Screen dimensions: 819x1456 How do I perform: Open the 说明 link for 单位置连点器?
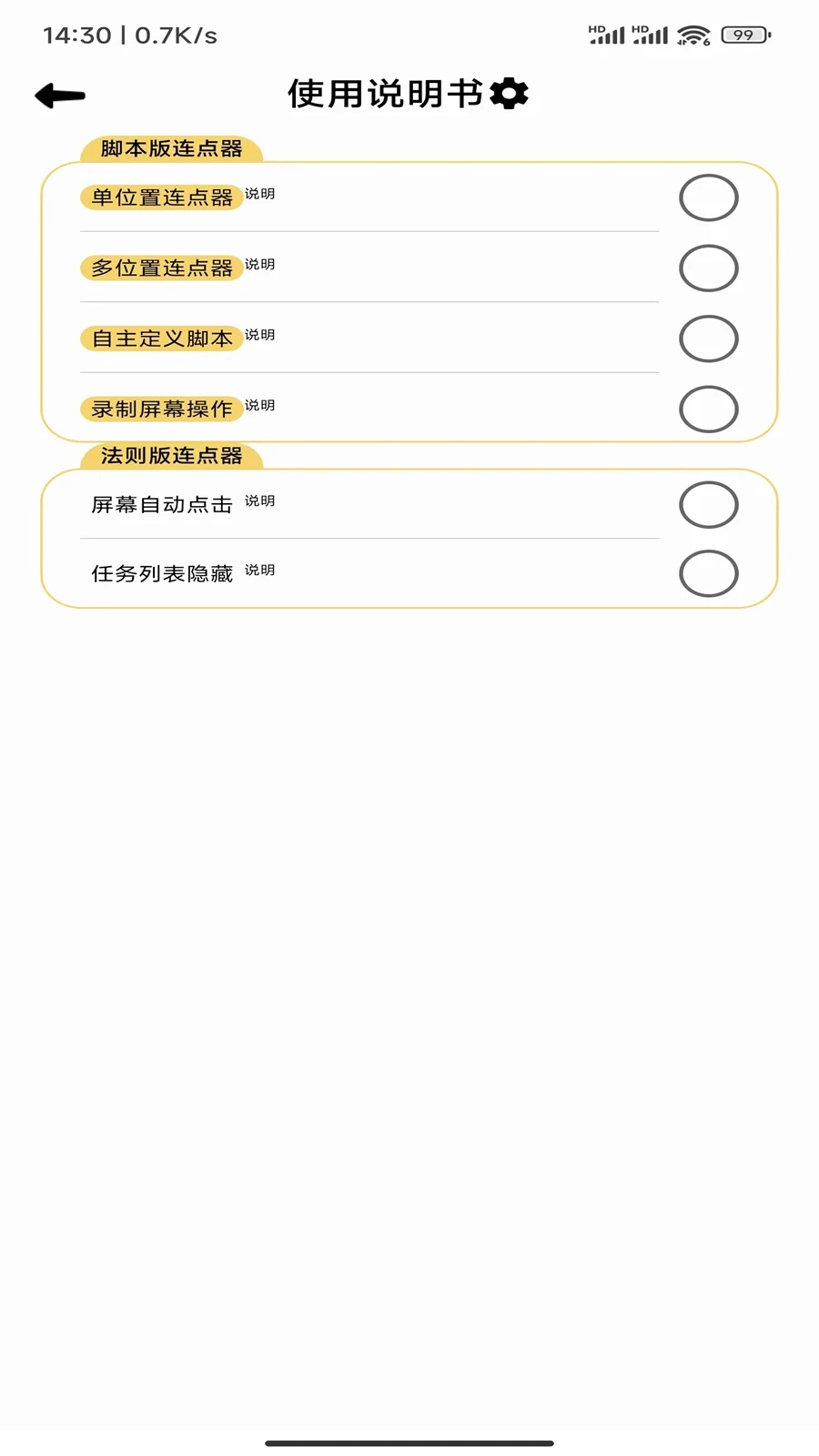pyautogui.click(x=260, y=193)
